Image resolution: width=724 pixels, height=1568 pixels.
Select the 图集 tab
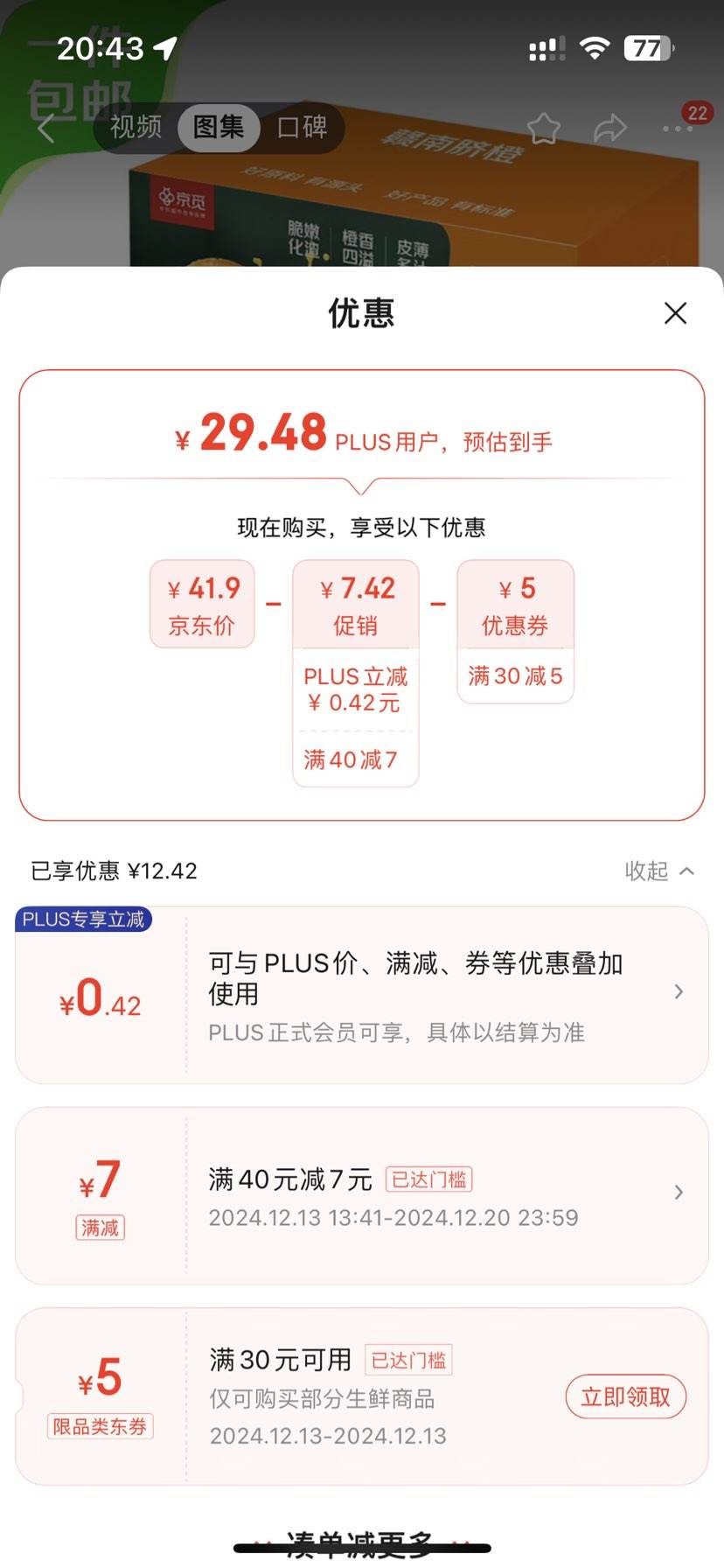tap(218, 128)
